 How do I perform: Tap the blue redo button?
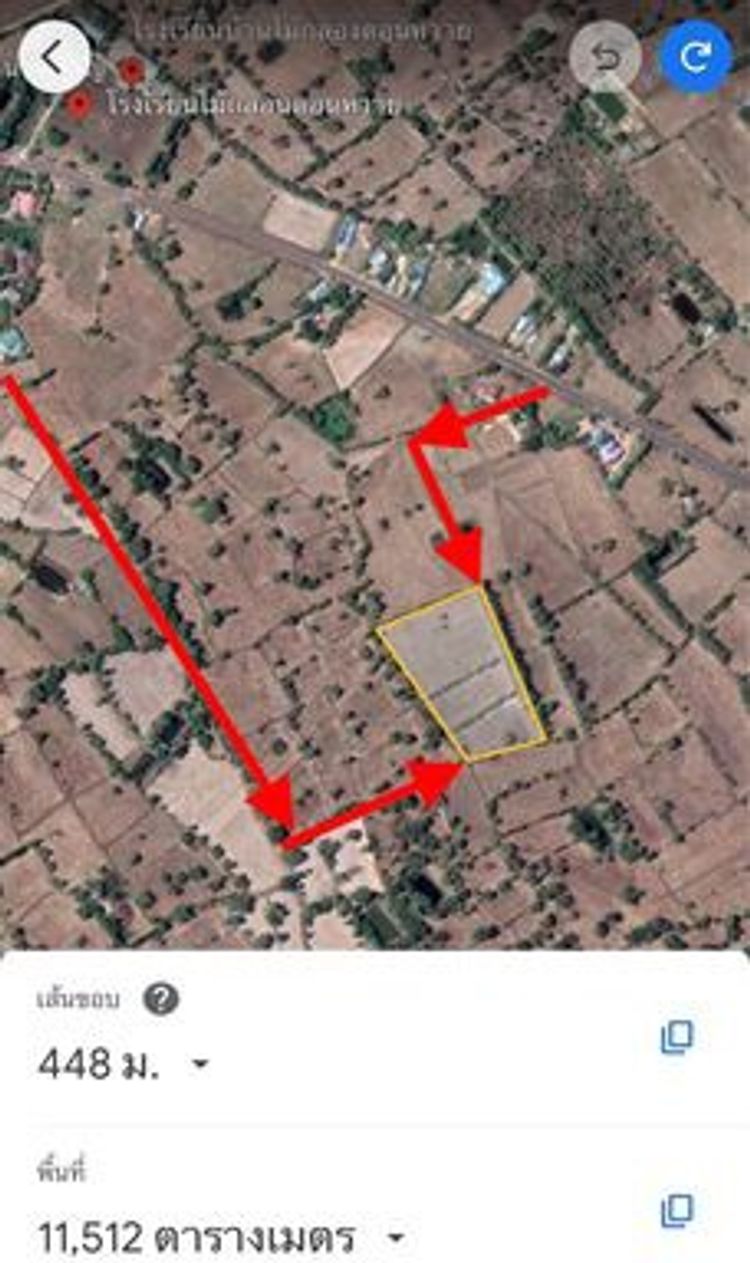tap(696, 57)
